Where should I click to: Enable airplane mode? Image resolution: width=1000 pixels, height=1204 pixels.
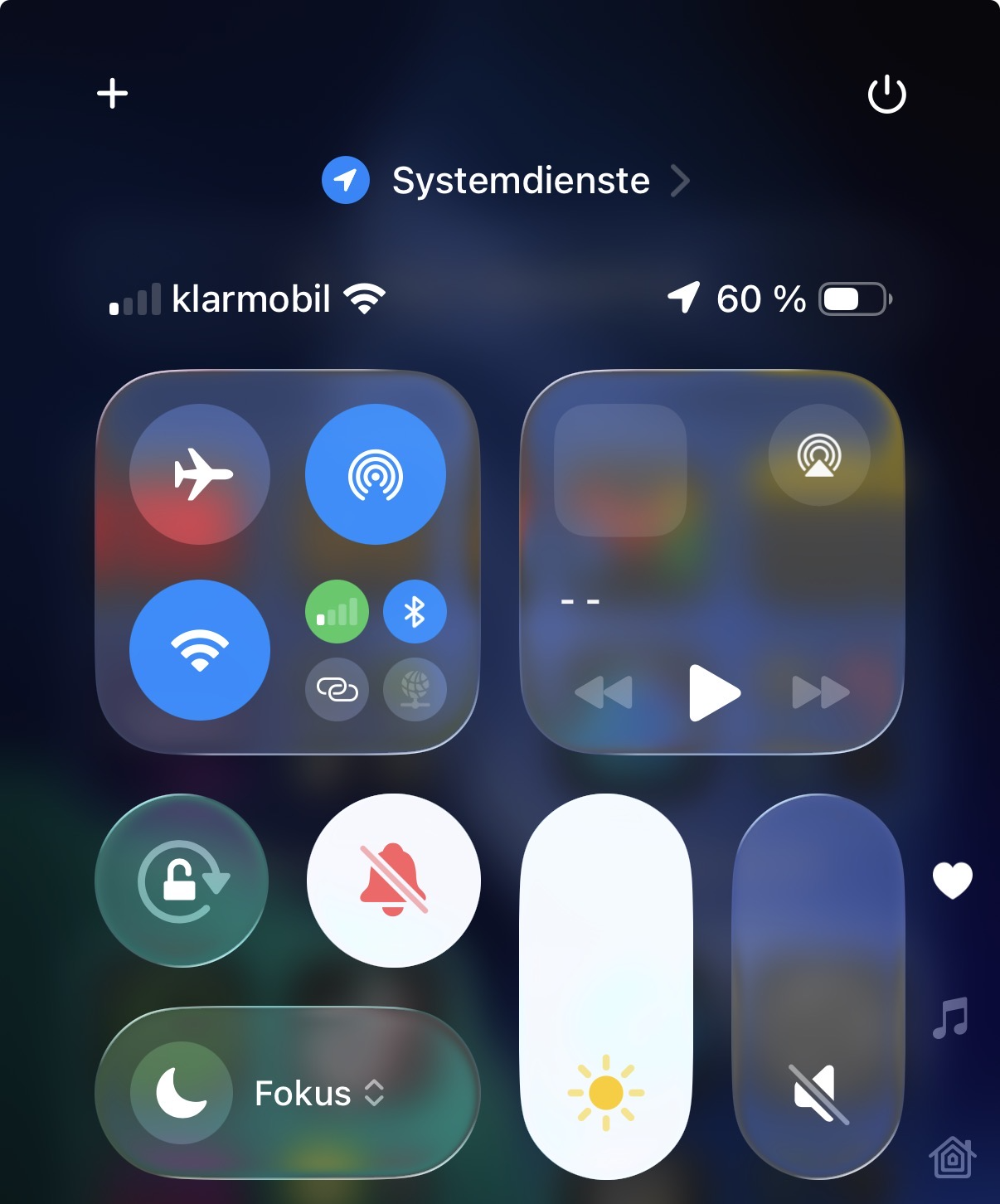200,474
